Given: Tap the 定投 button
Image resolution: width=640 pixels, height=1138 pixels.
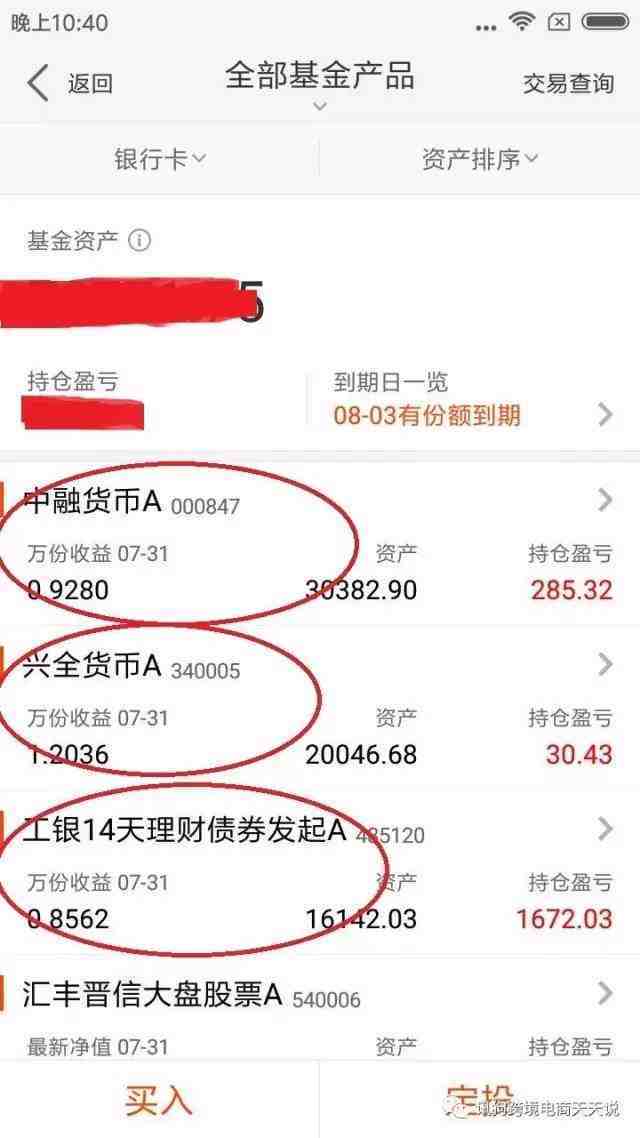Looking at the screenshot, I should 480,1099.
